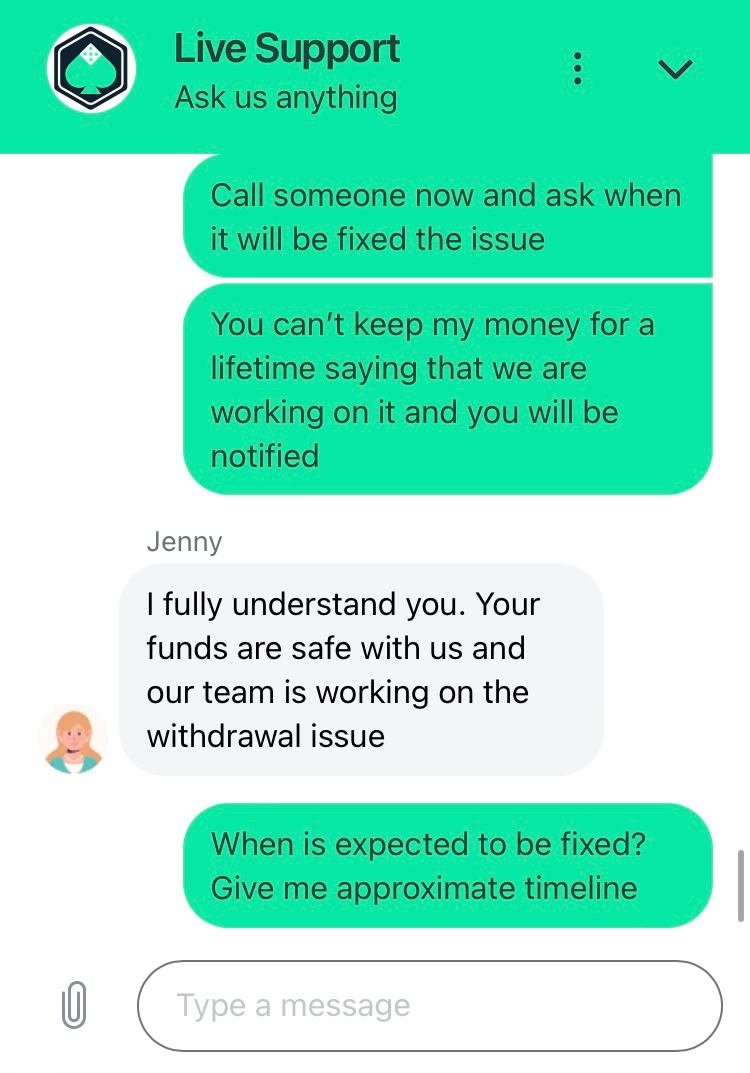The width and height of the screenshot is (750, 1073).
Task: Focus the Type a message field
Action: (430, 1005)
